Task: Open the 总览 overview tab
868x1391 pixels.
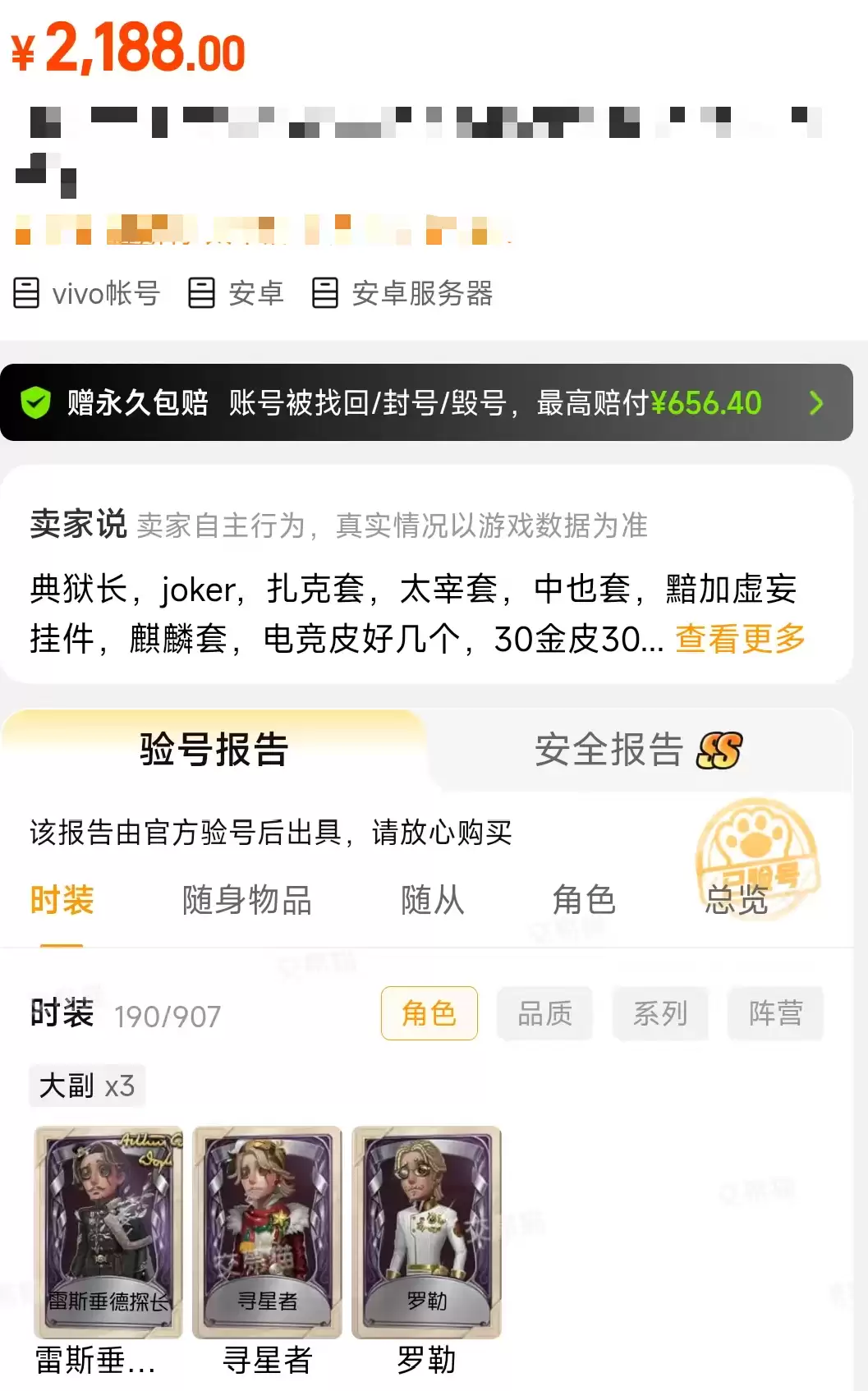Action: coord(737,900)
